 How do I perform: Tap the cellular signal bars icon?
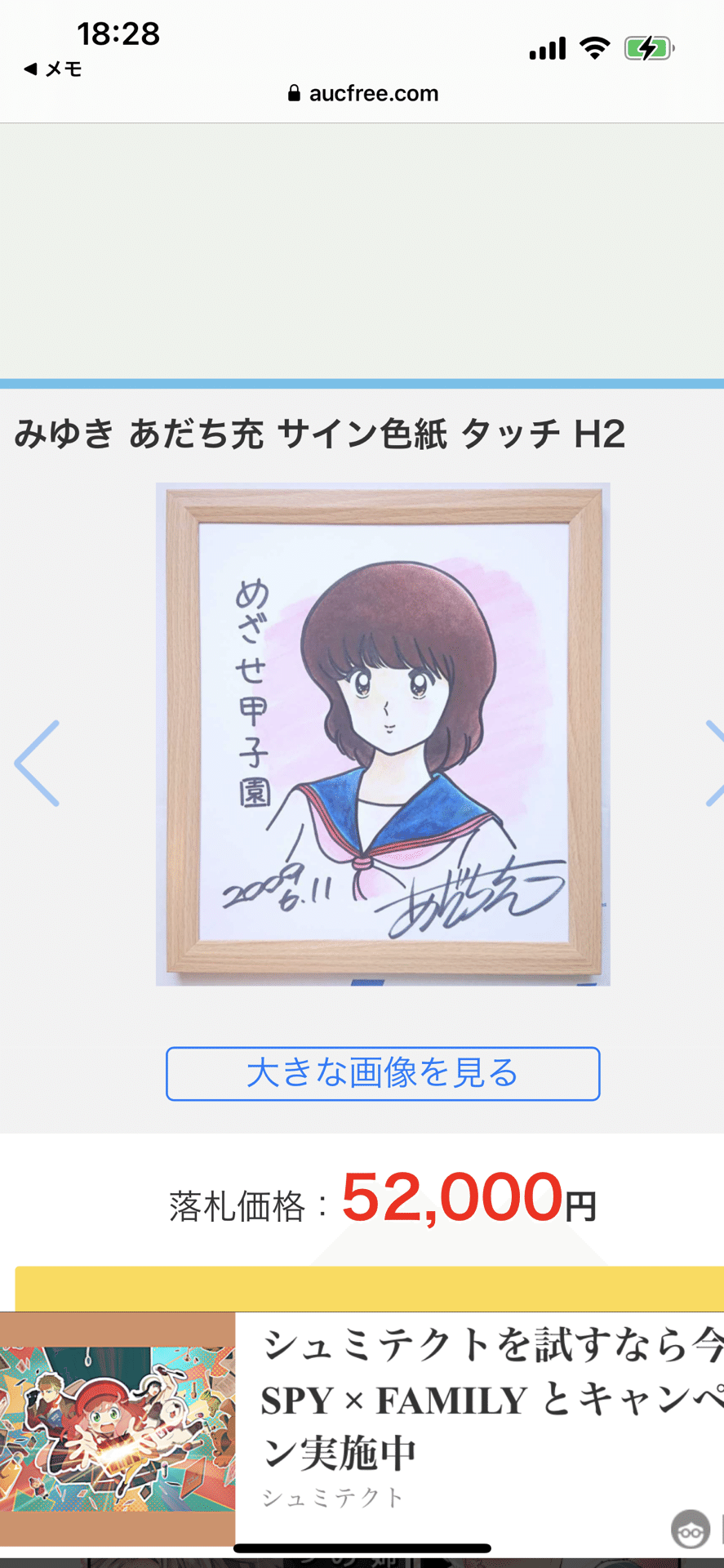(x=548, y=48)
